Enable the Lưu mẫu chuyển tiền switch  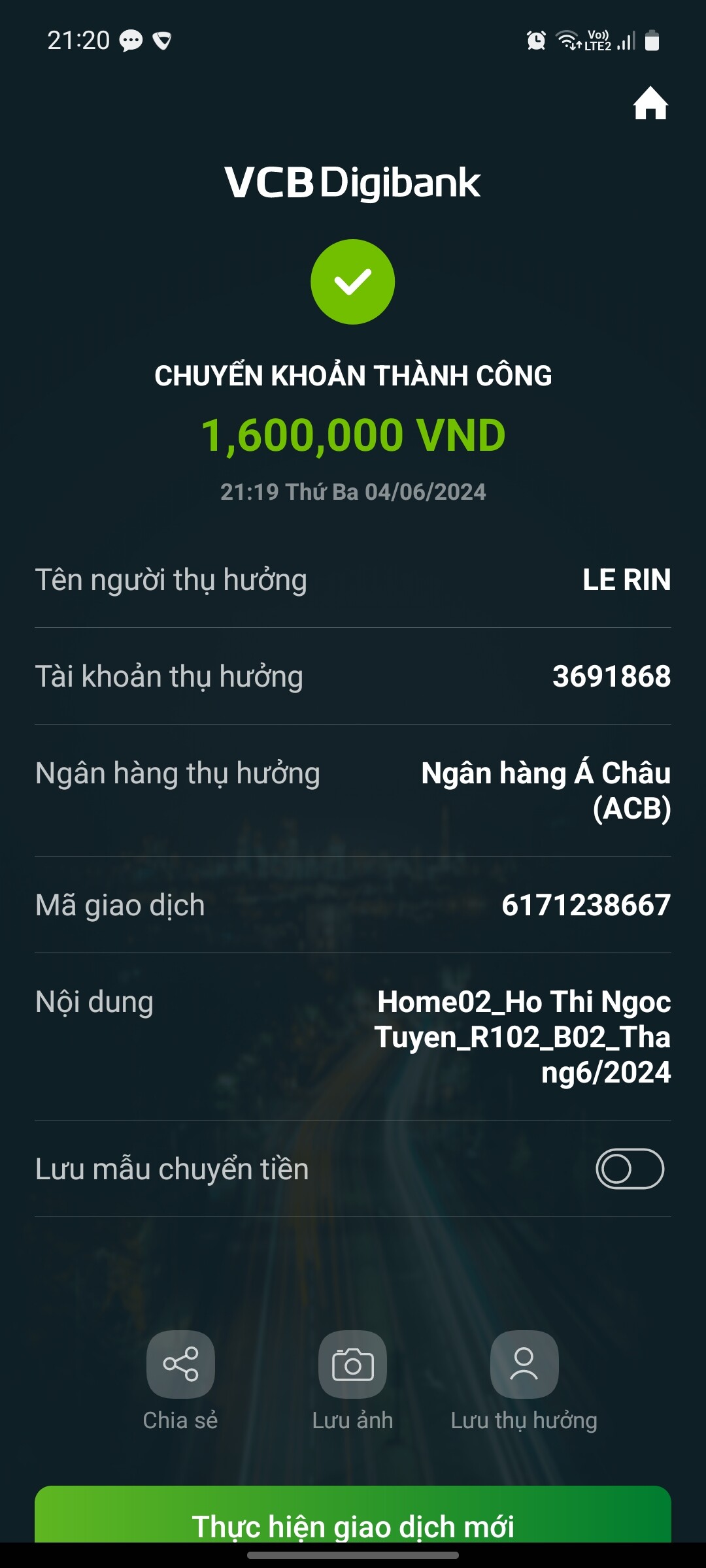[630, 1169]
